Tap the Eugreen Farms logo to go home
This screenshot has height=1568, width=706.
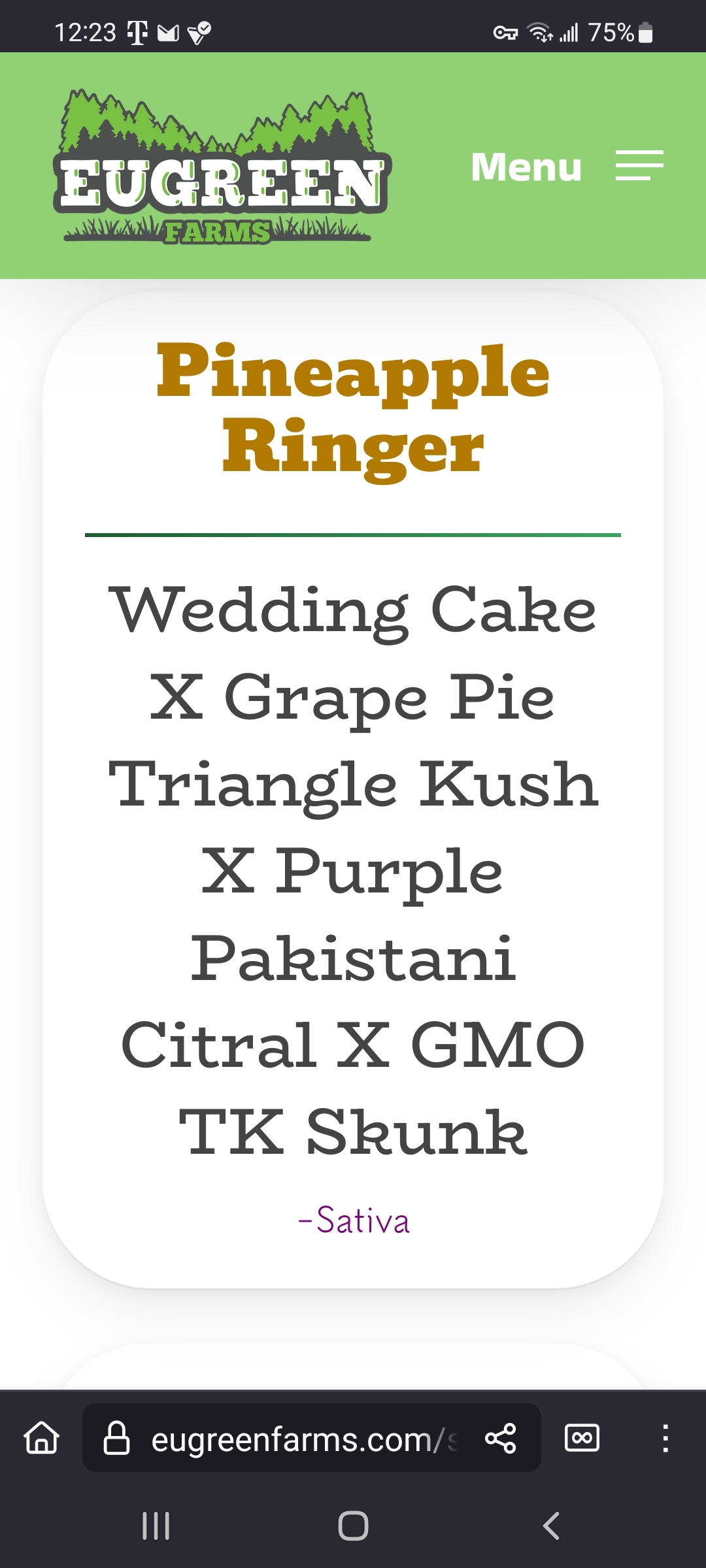point(222,167)
